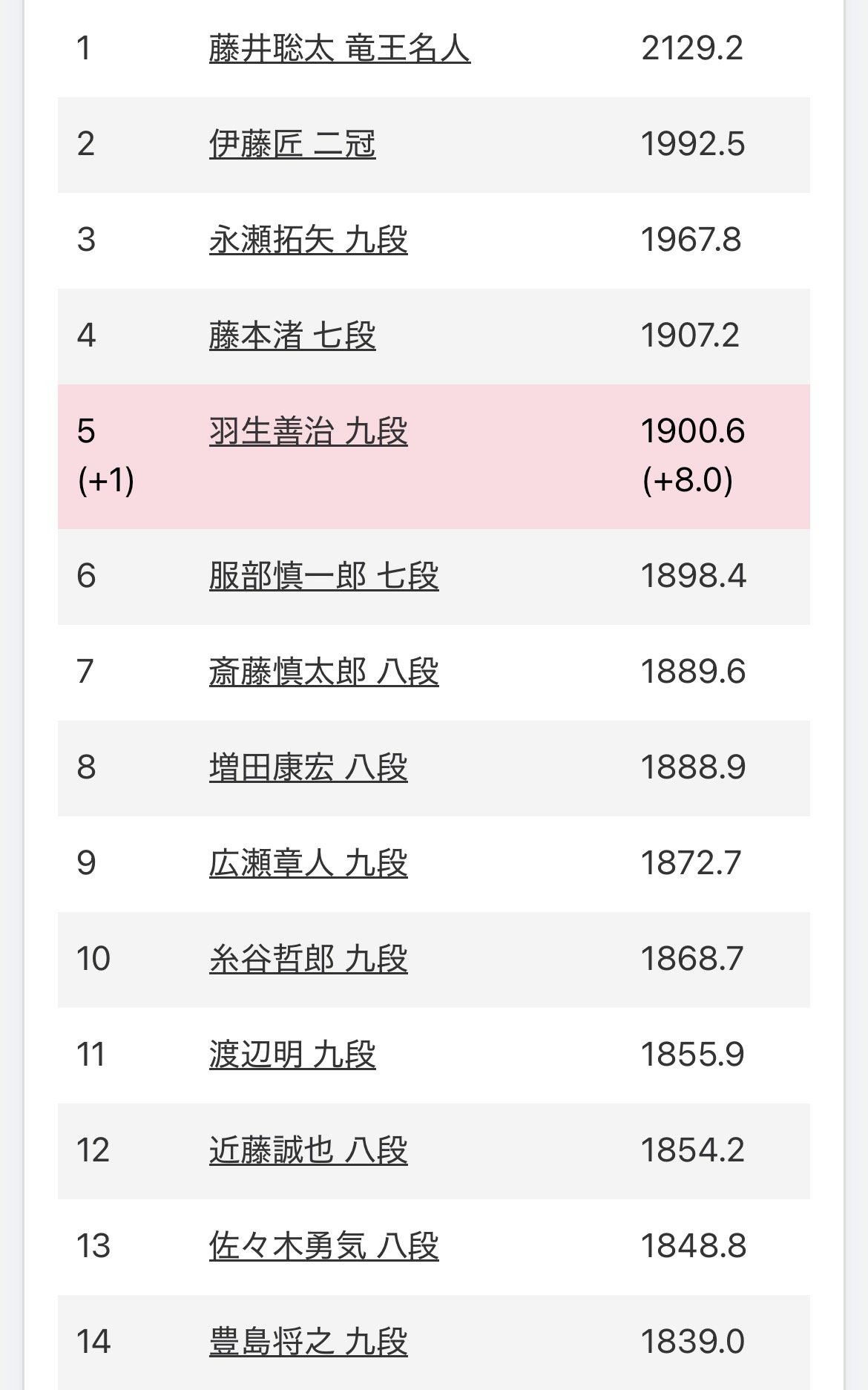View 豊島将之 九段 player link
Image resolution: width=868 pixels, height=1390 pixels.
[x=309, y=1342]
